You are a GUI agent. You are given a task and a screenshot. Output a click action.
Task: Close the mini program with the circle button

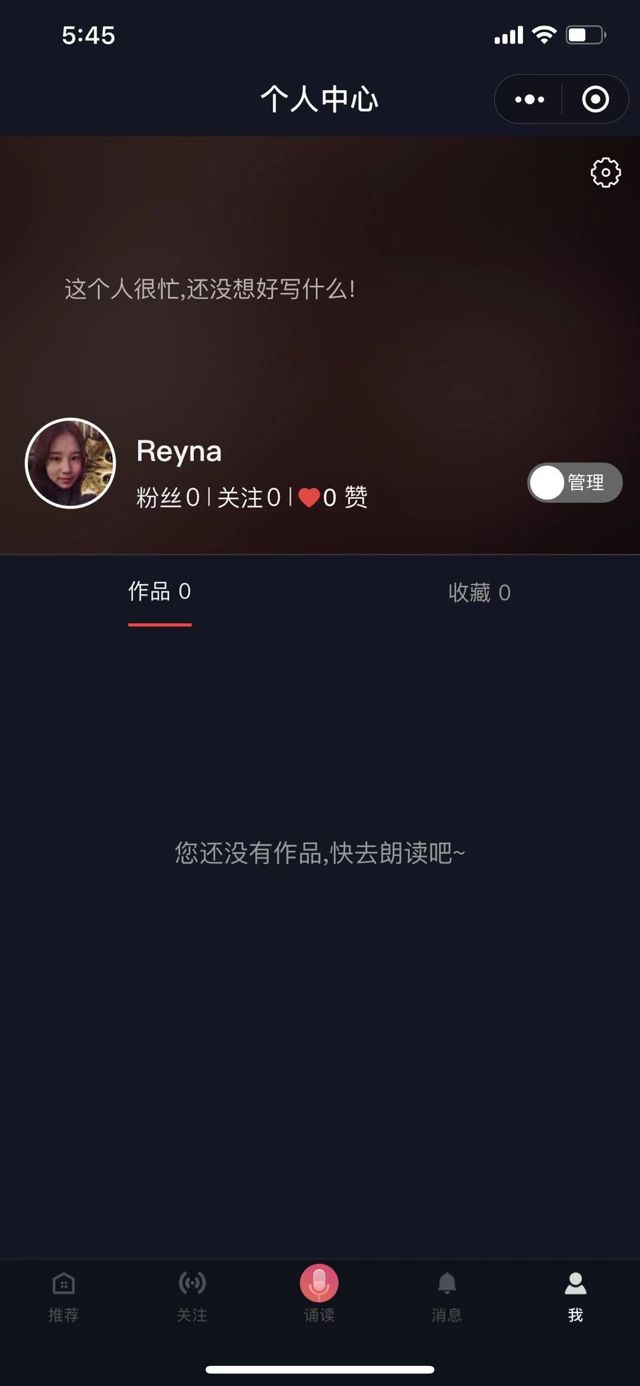pos(595,99)
